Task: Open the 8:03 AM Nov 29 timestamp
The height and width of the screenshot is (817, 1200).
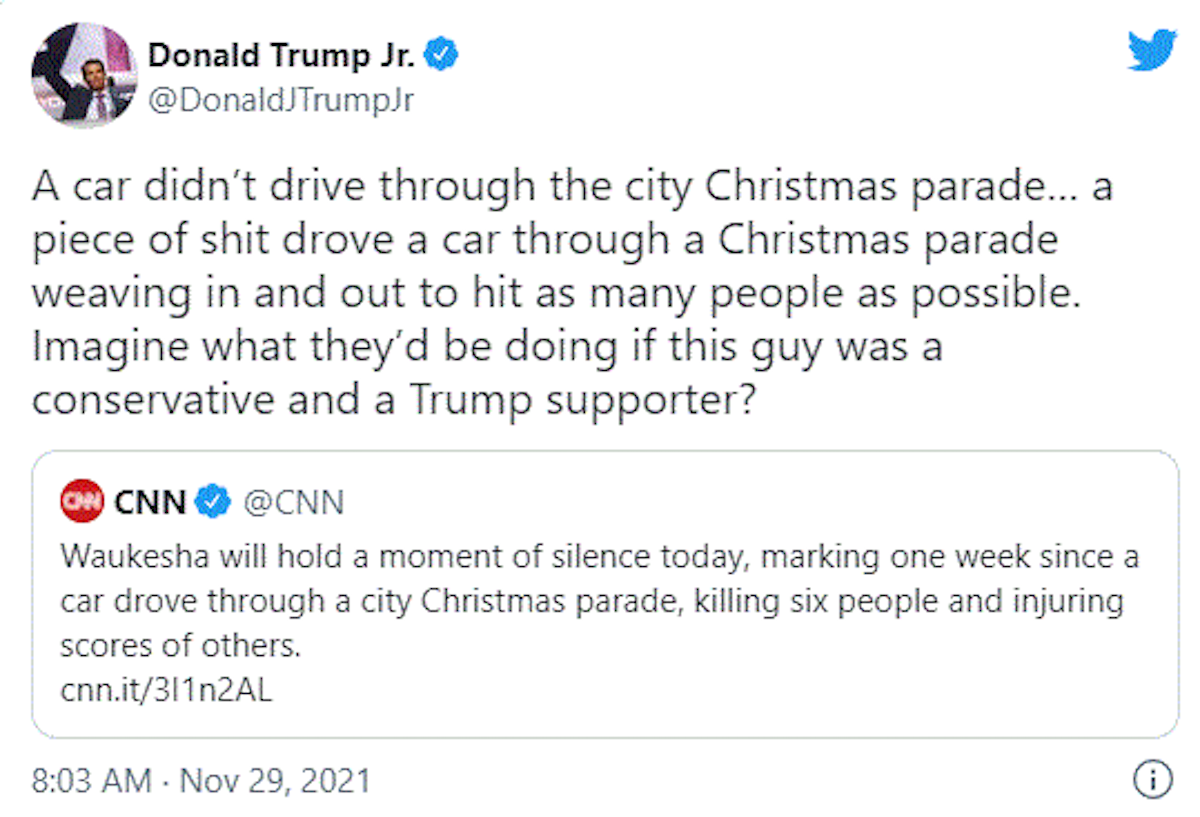Action: tap(201, 780)
